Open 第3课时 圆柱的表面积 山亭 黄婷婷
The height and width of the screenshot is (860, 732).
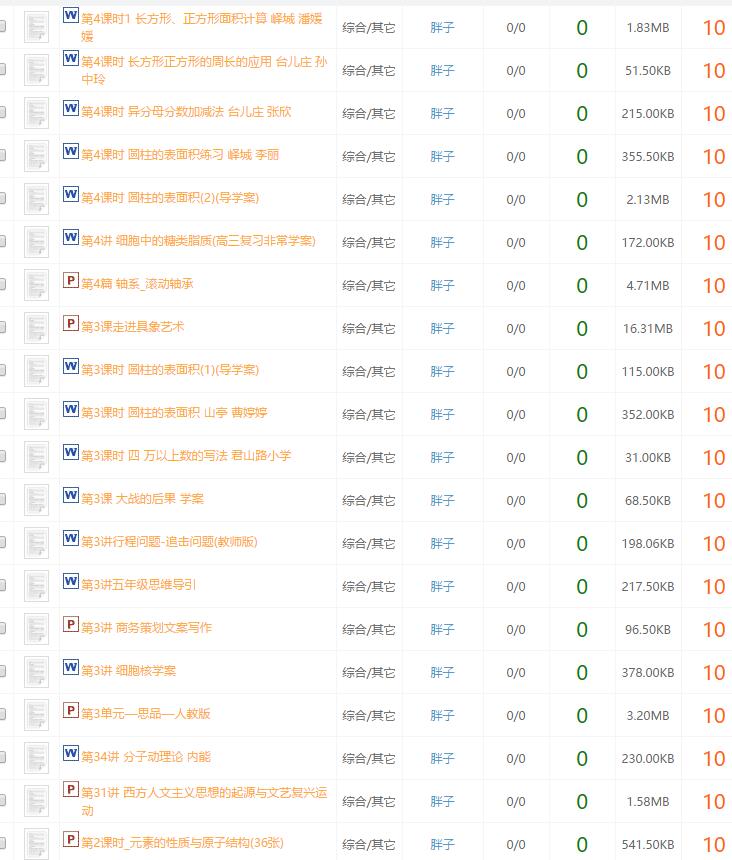click(174, 413)
